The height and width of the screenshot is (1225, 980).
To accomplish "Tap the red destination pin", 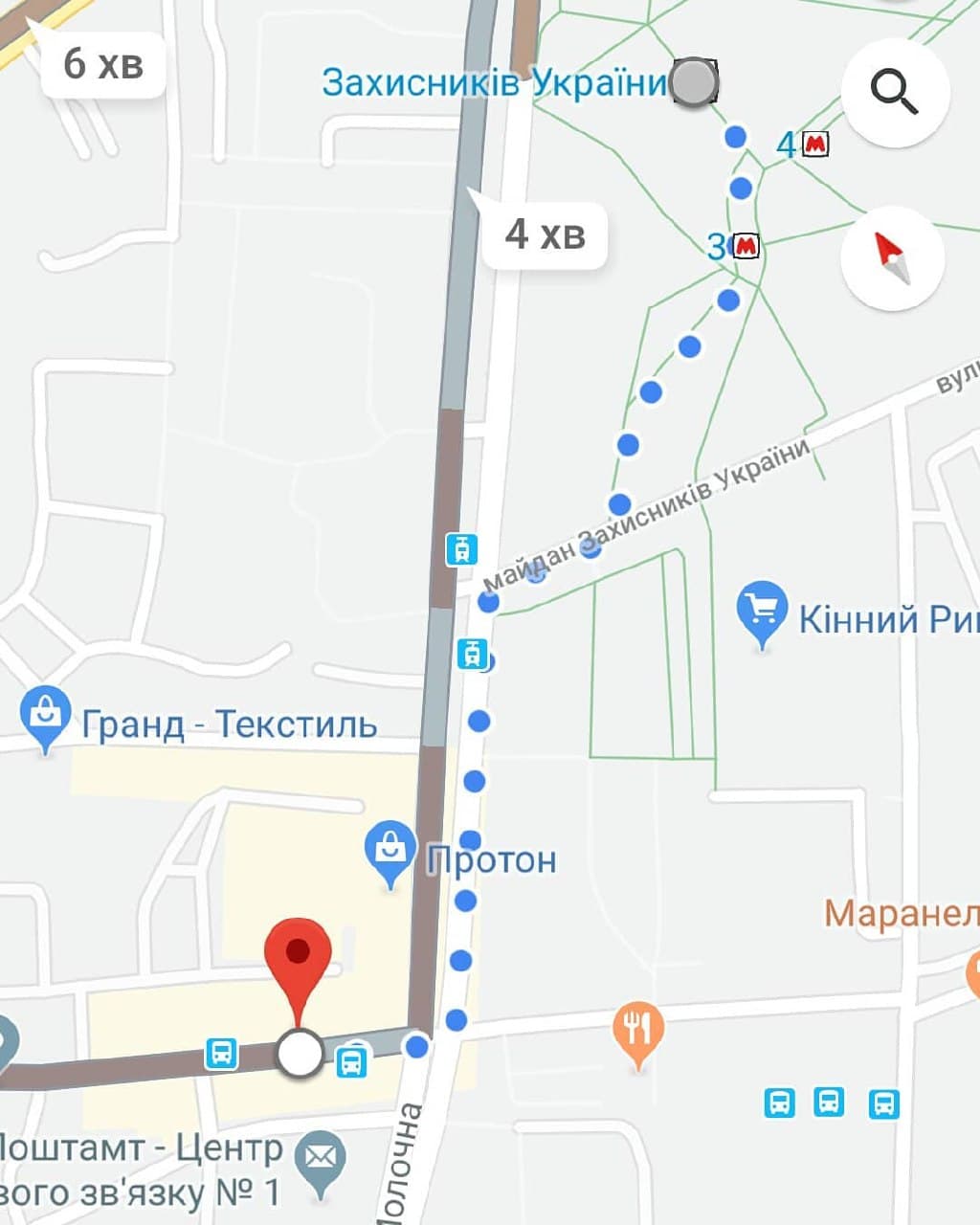I will pyautogui.click(x=299, y=955).
